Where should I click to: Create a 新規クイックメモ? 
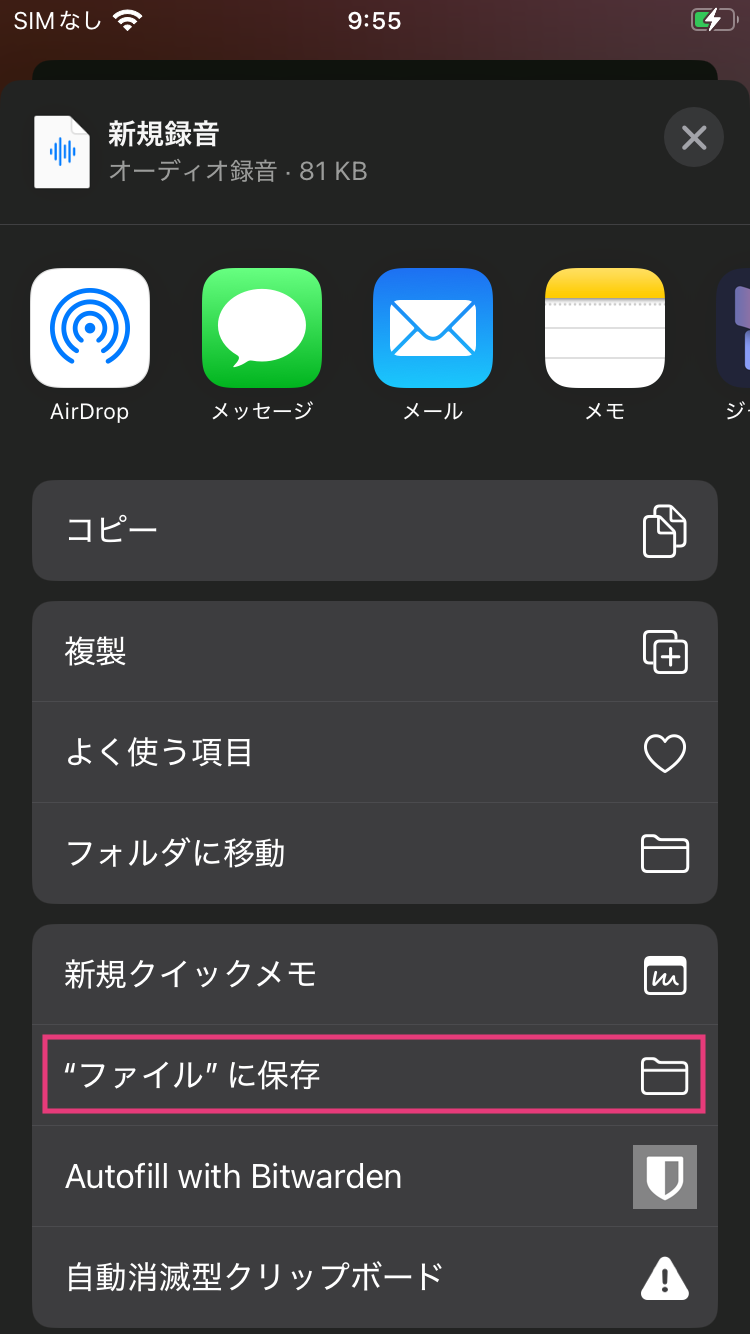(375, 974)
